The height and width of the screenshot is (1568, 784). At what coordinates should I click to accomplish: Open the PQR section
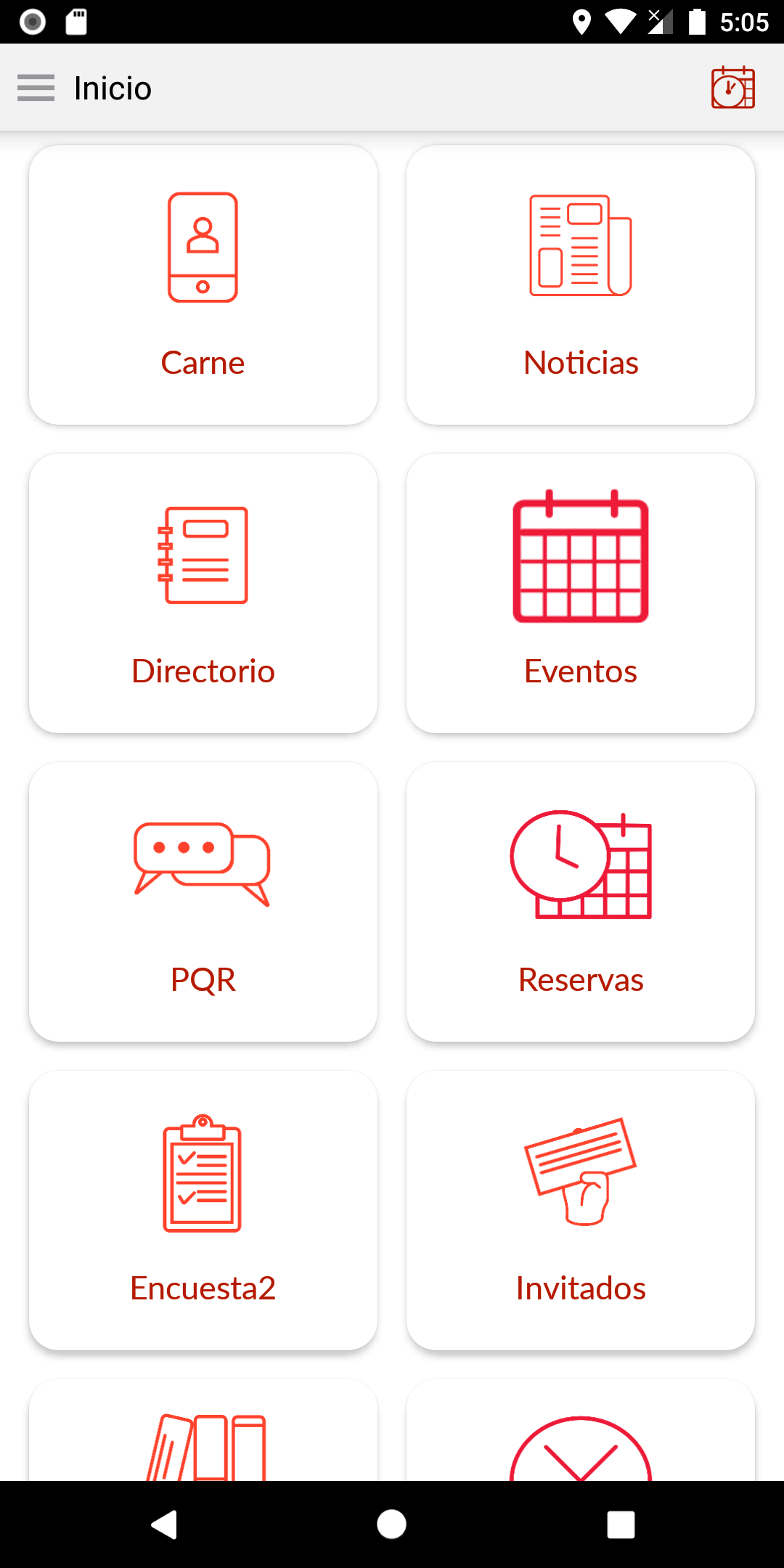(x=203, y=902)
